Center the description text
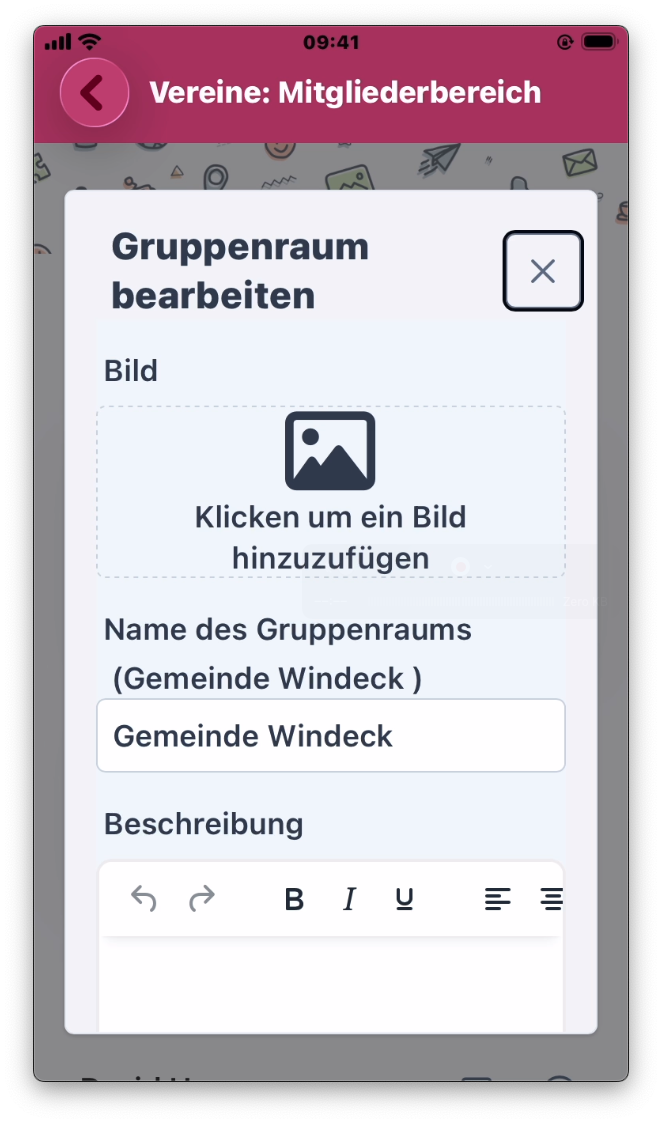The height and width of the screenshot is (1123, 662). (551, 899)
